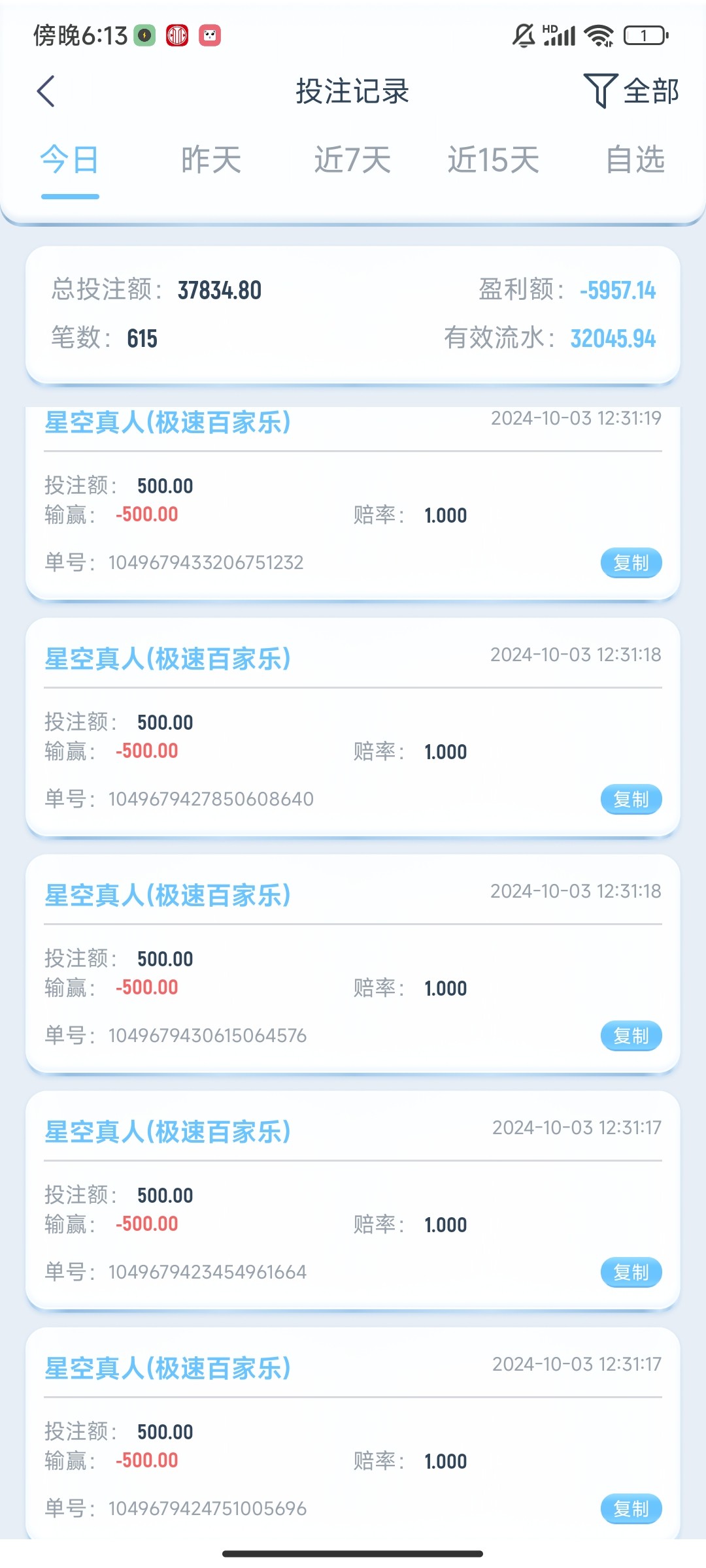Open the 全部 filter
This screenshot has width=706, height=1568.
pyautogui.click(x=631, y=91)
